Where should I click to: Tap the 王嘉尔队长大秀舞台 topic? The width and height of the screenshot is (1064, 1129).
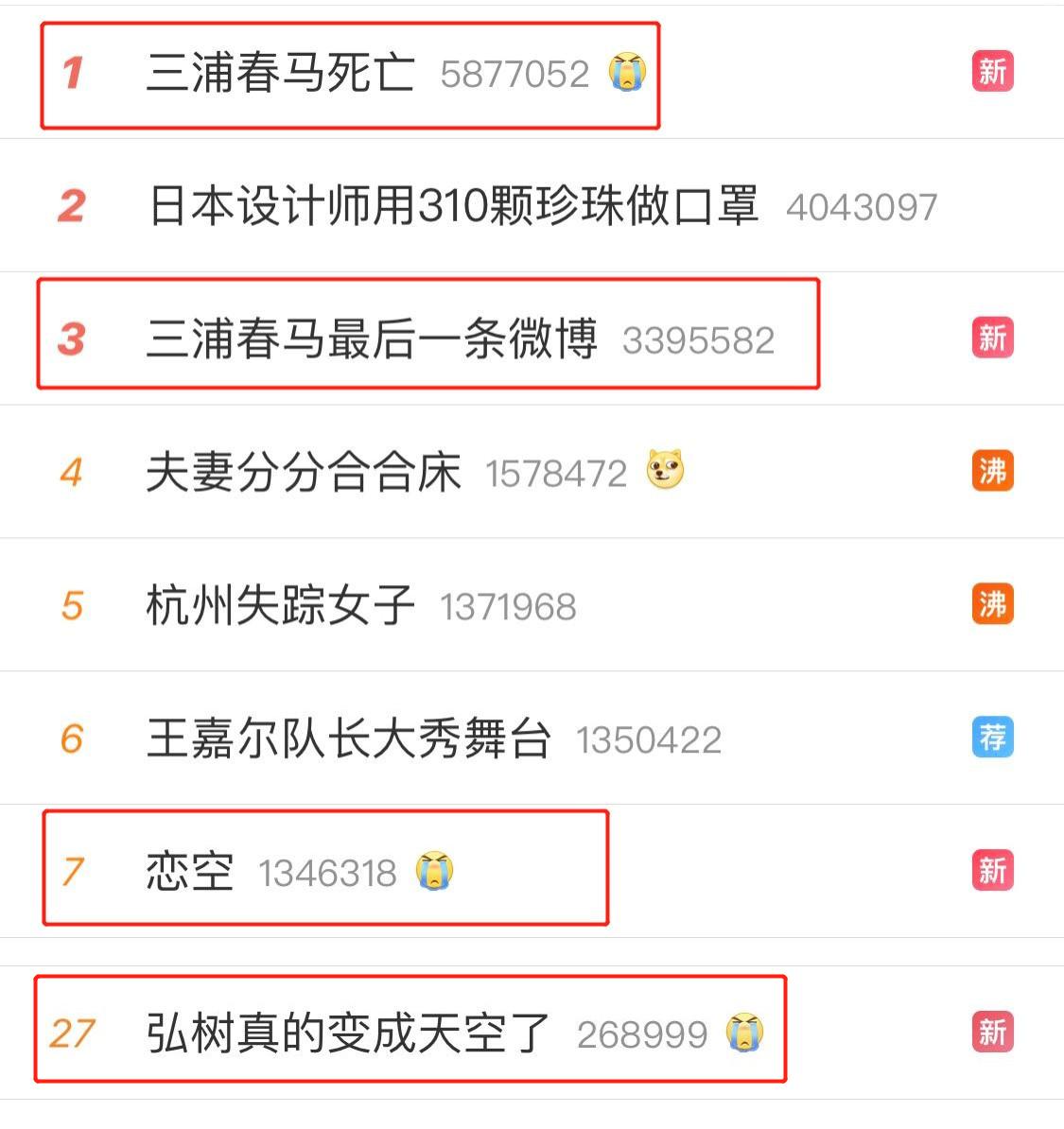[x=348, y=739]
